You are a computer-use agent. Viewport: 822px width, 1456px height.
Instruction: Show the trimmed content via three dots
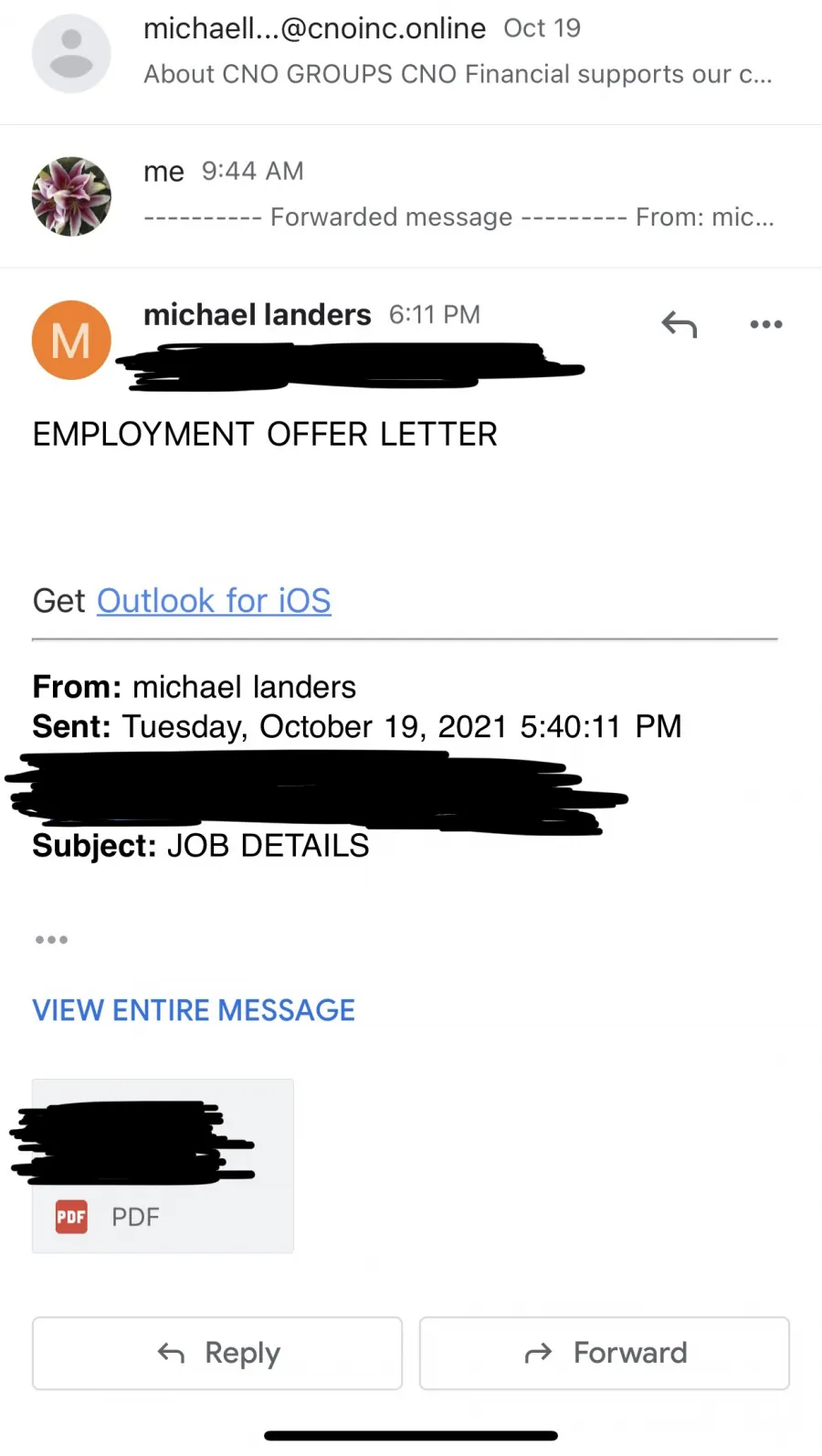pyautogui.click(x=51, y=939)
